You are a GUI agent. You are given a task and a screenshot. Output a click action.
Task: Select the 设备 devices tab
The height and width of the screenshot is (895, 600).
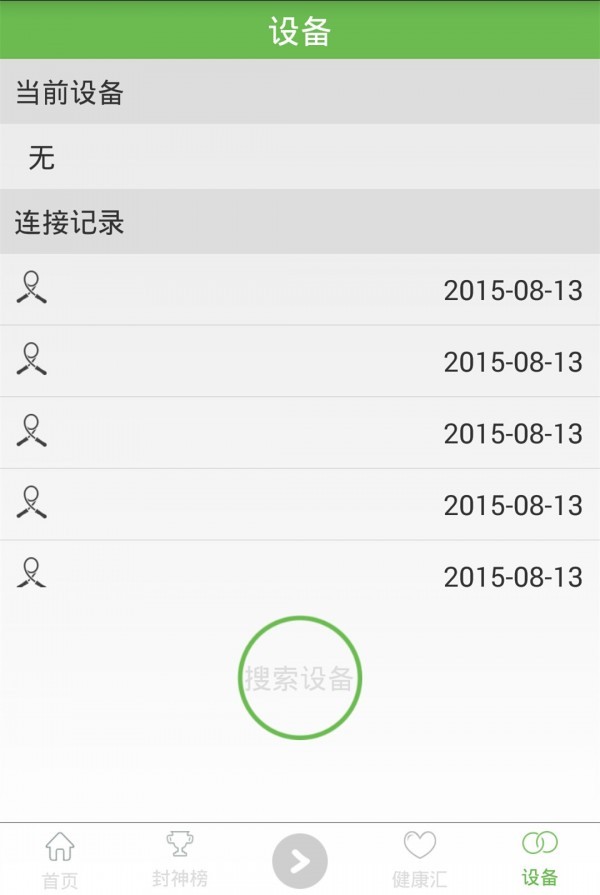[x=540, y=859]
